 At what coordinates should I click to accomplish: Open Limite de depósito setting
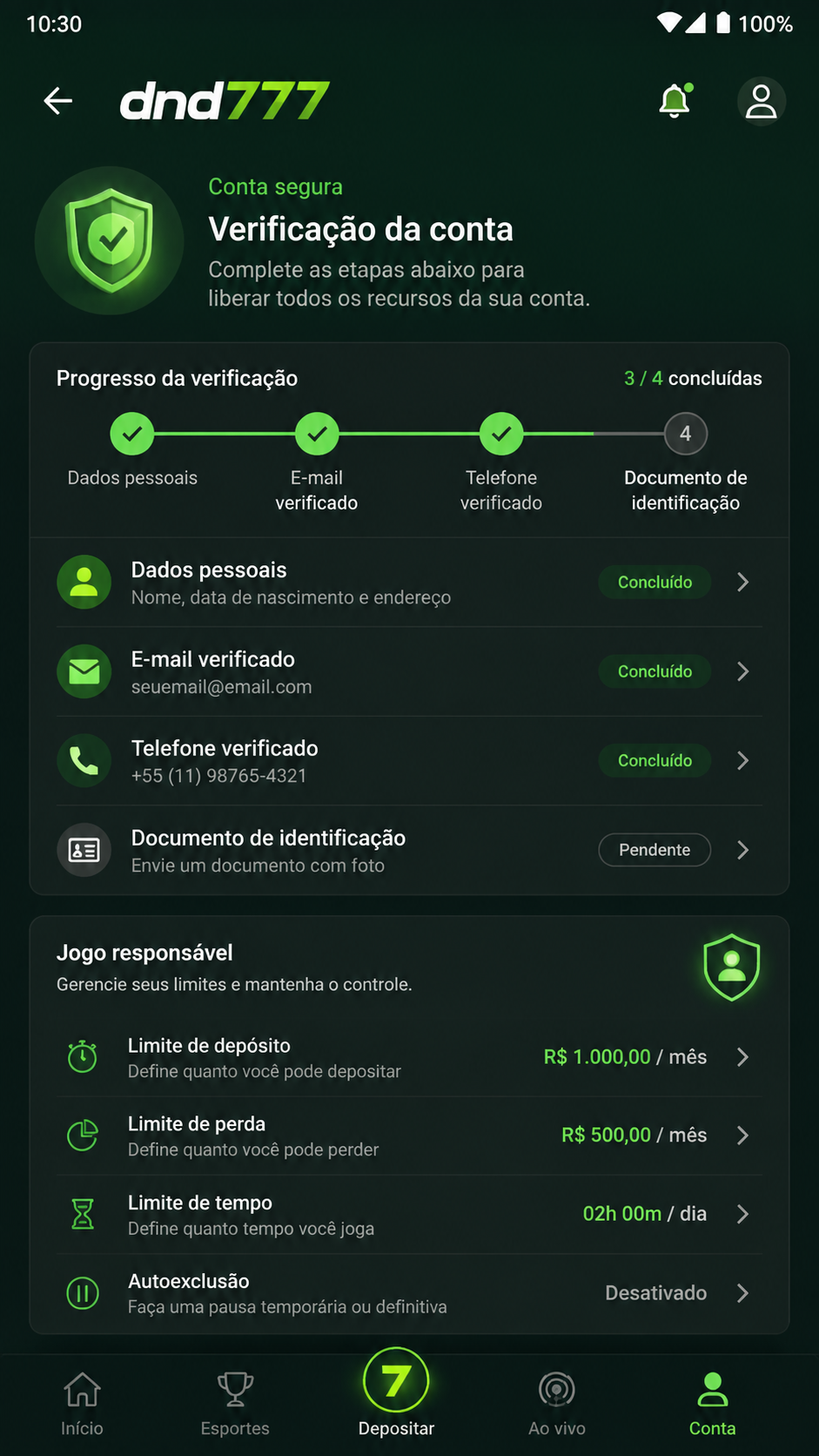click(409, 1057)
